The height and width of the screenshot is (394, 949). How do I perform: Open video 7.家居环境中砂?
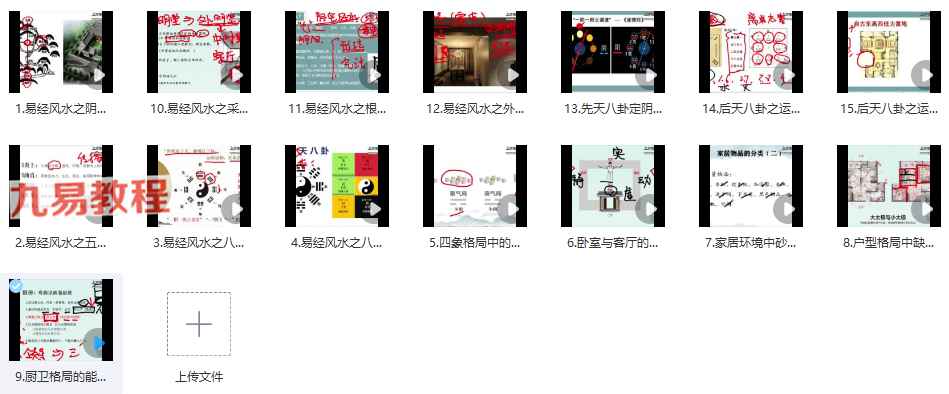(751, 186)
